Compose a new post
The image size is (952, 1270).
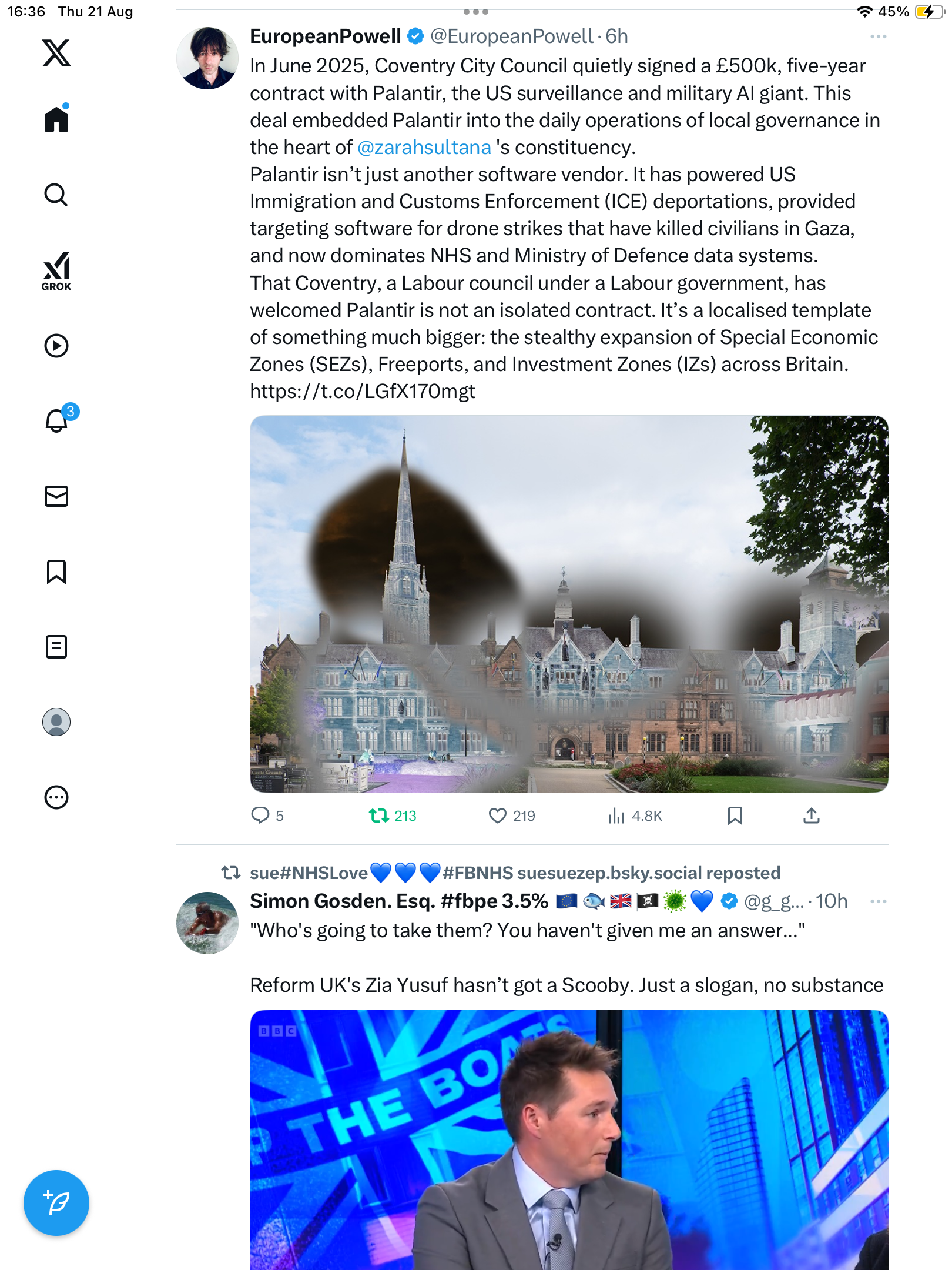pos(56,1203)
